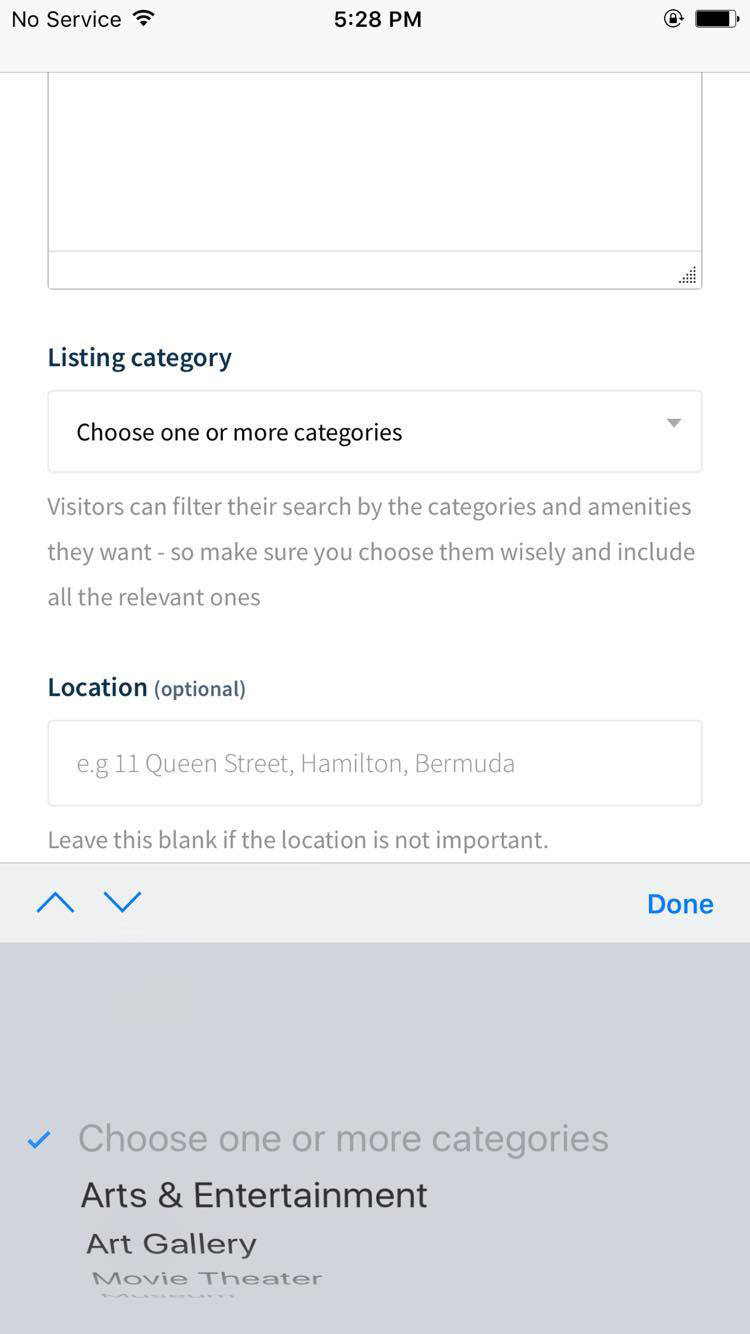The height and width of the screenshot is (1334, 750).
Task: Open the Listing category dropdown
Action: (x=375, y=431)
